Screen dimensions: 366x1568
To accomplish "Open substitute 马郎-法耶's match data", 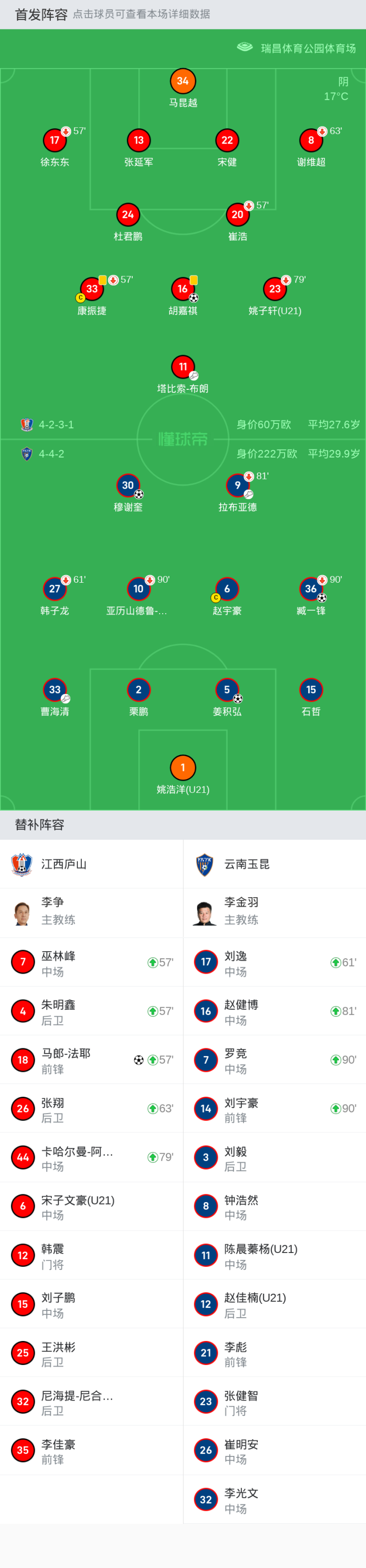I will [x=91, y=1060].
